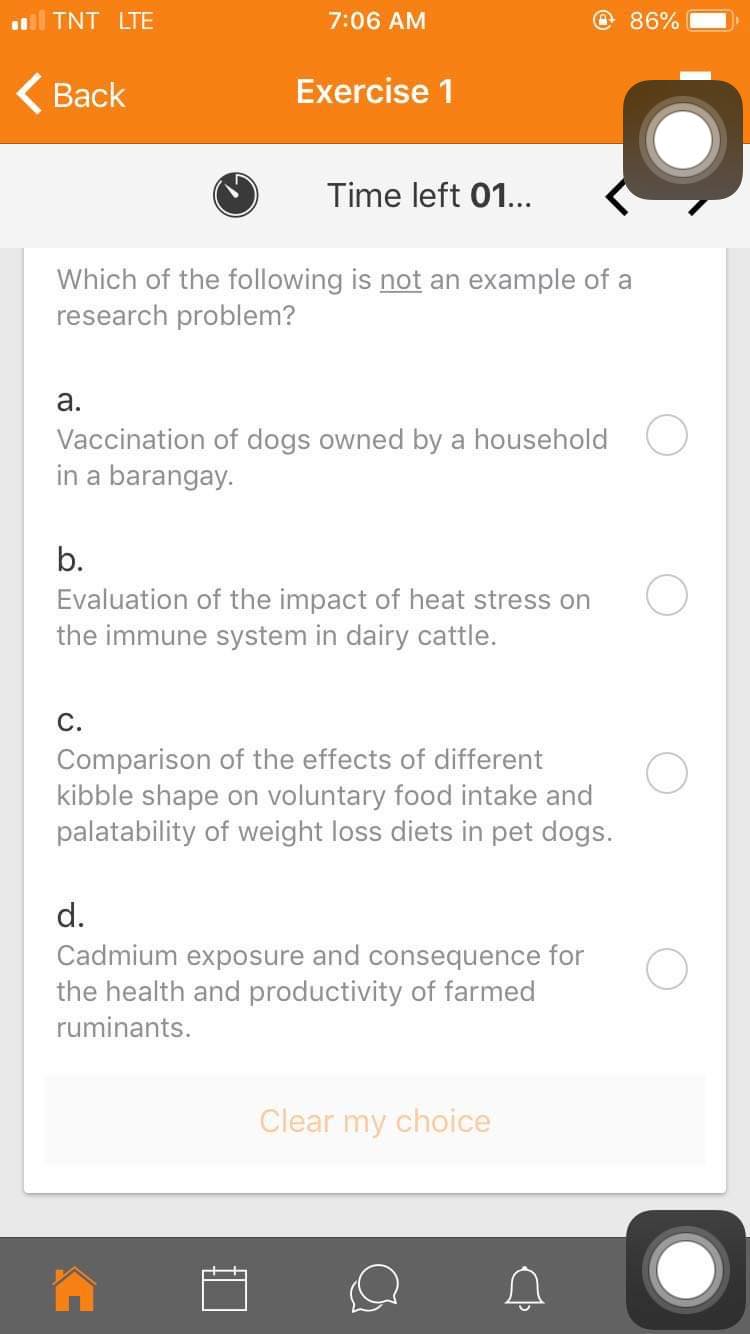Select option a about dog vaccination
750x1334 pixels.
[666, 436]
